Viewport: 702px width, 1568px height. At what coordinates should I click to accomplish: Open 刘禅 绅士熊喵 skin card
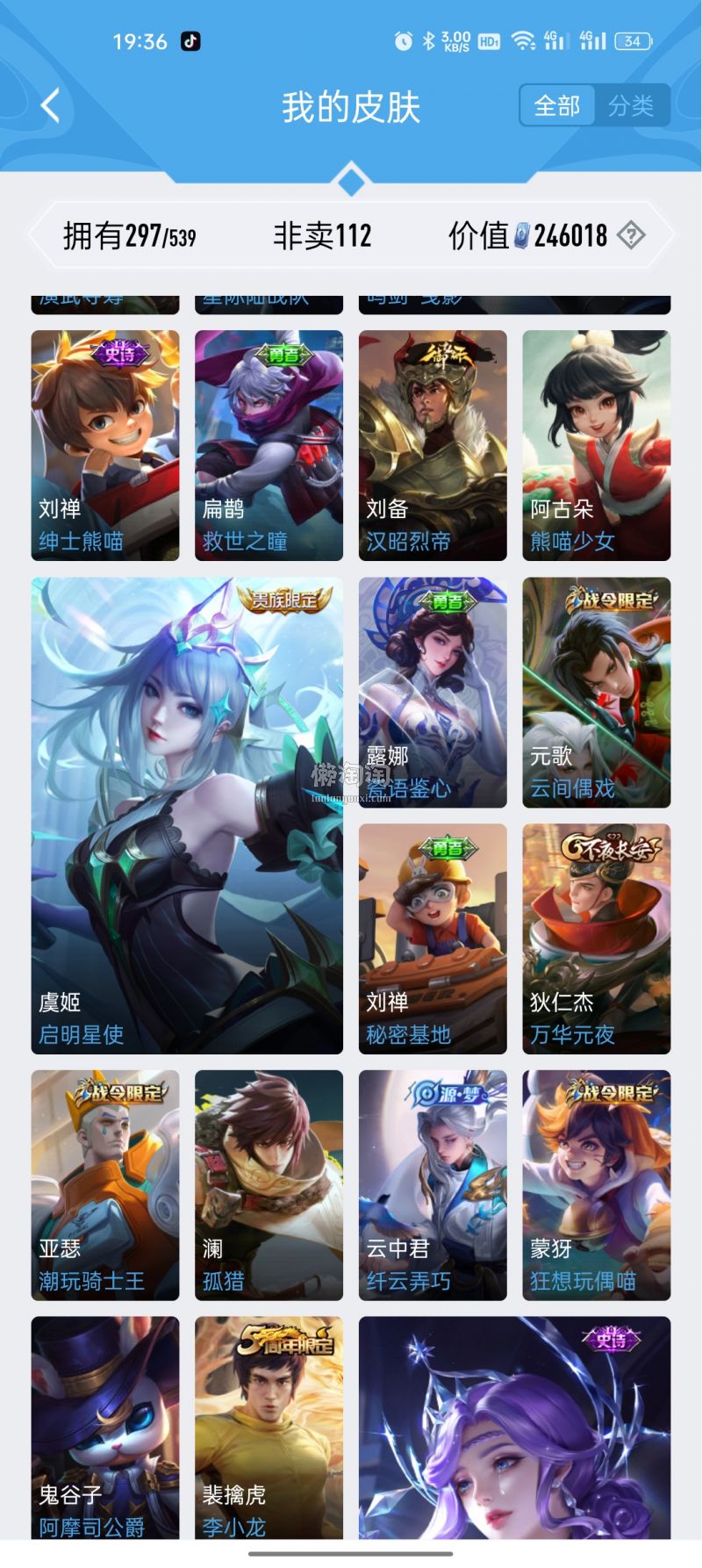(x=105, y=445)
